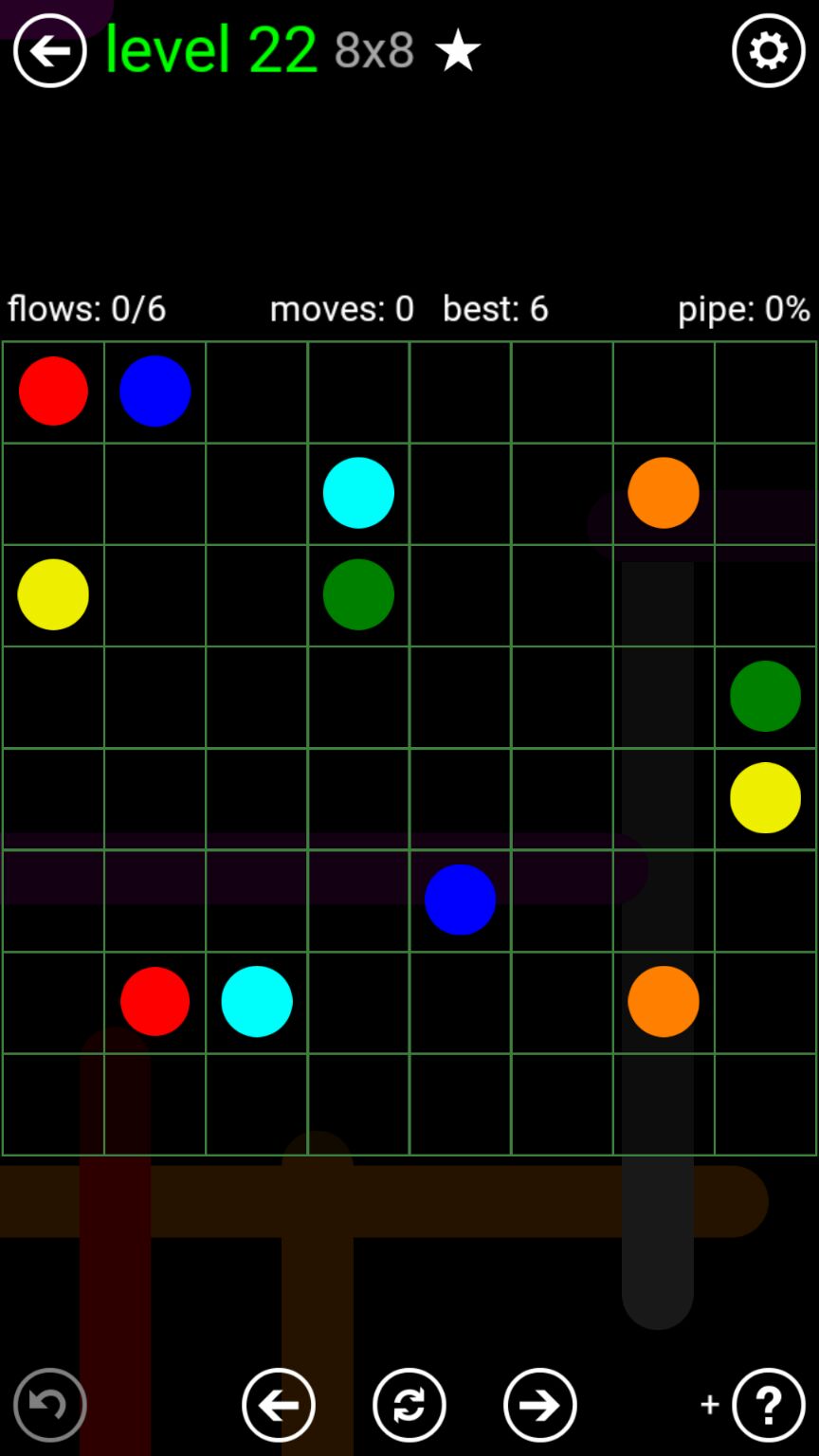
Task: Go back using the top-left arrow
Action: coord(49,51)
